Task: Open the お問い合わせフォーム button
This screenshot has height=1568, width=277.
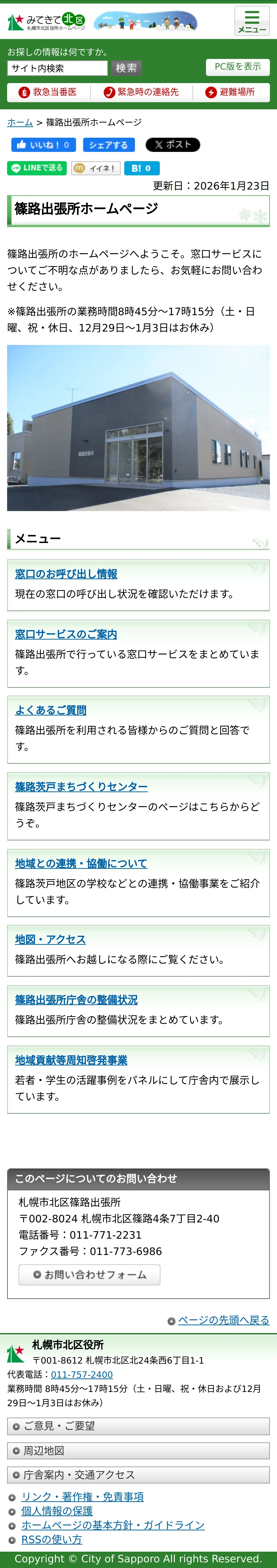Action: 89,1274
